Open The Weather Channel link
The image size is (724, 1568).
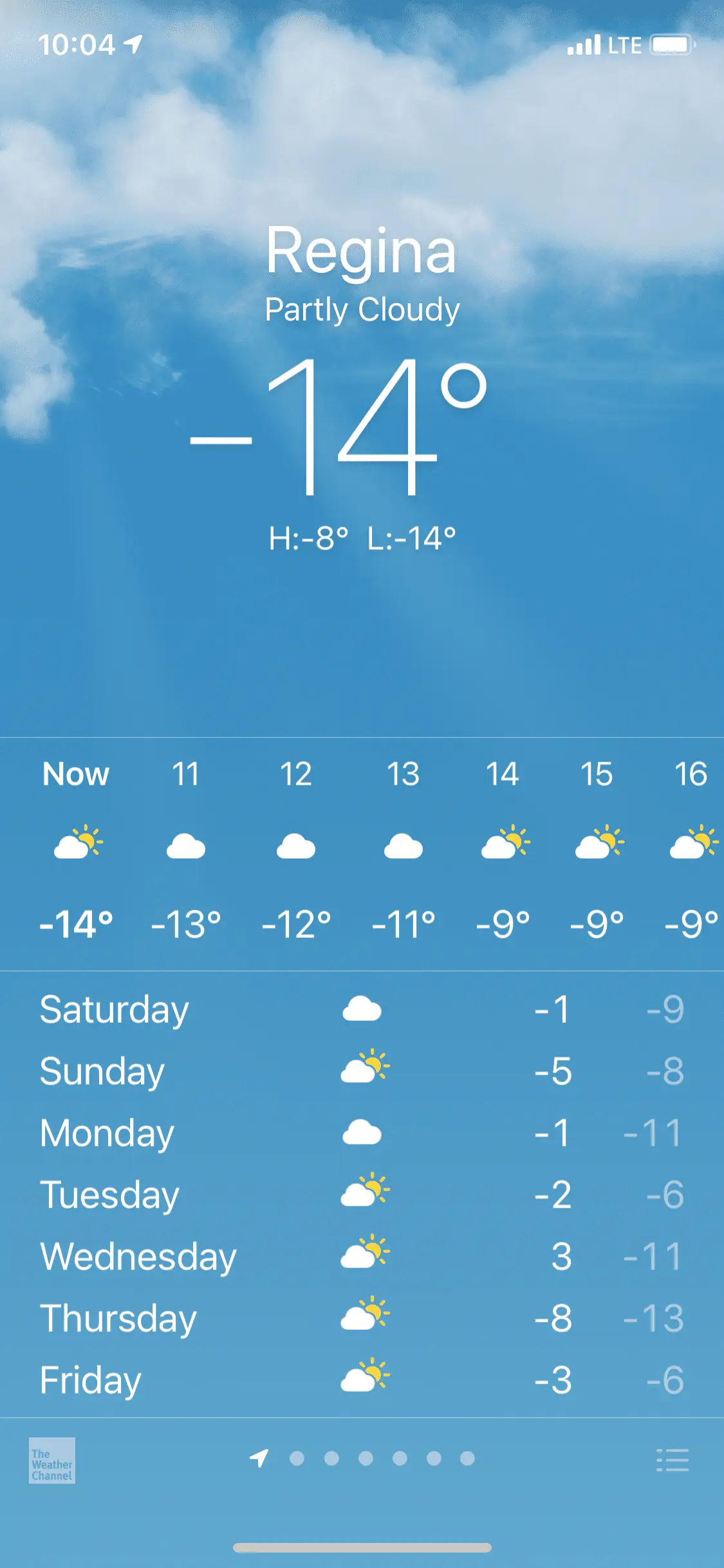point(52,1461)
